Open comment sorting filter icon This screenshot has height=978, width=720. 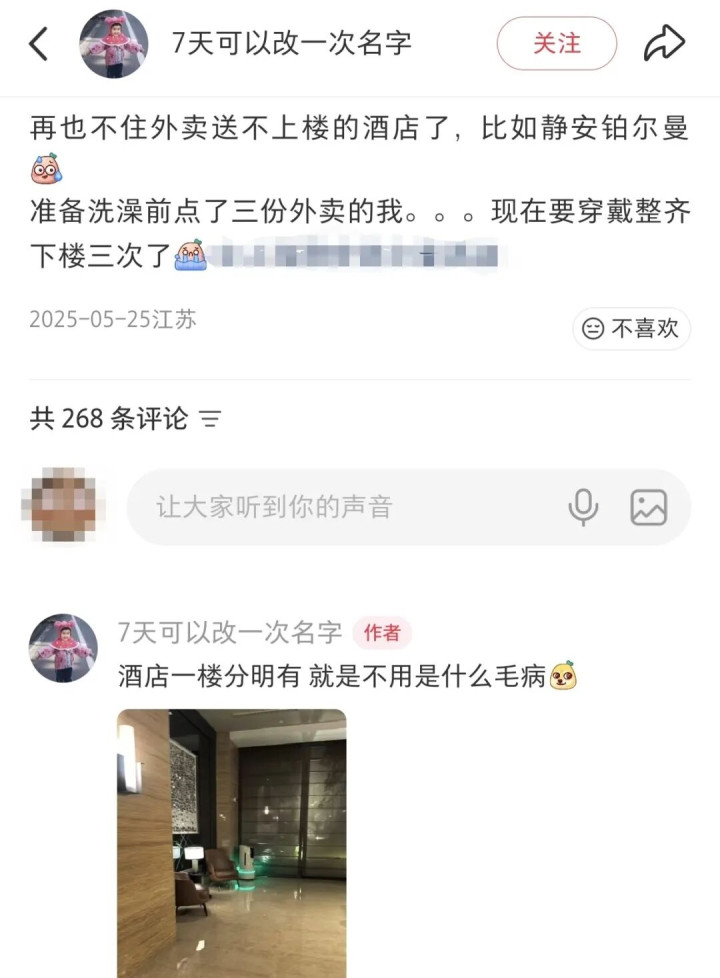pos(210,419)
